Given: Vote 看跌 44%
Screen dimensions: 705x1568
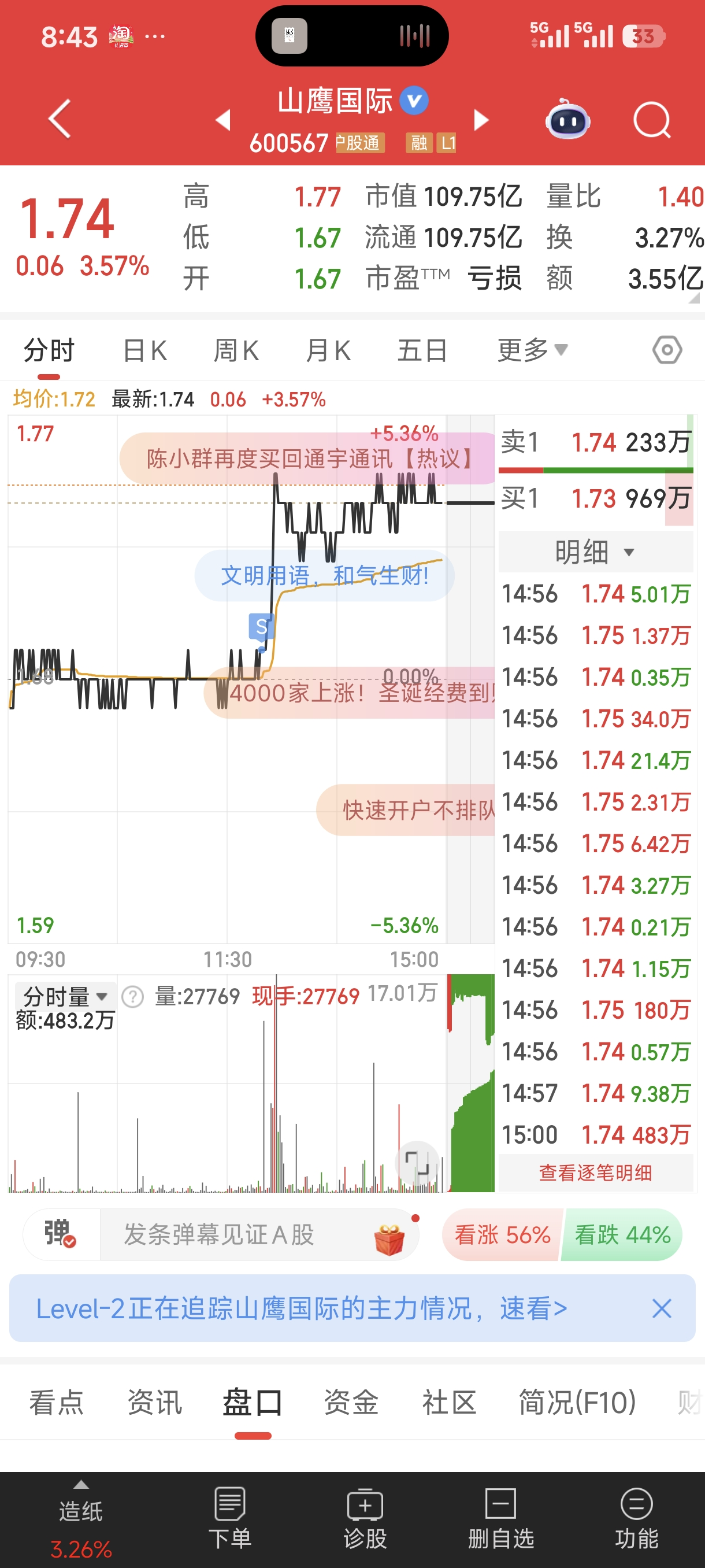Looking at the screenshot, I should 622,1235.
